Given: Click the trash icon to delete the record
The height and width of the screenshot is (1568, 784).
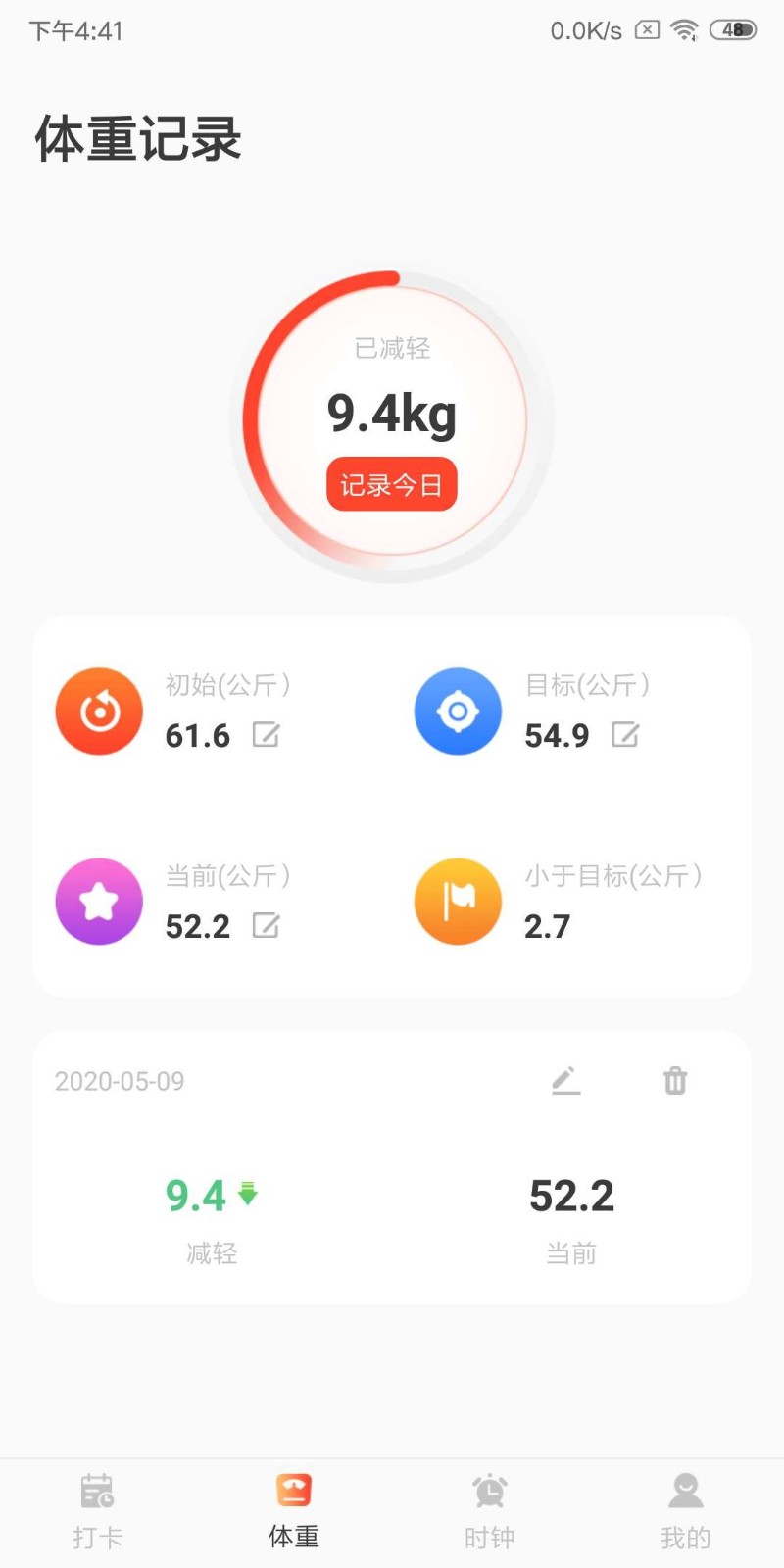Looking at the screenshot, I should [x=674, y=1080].
